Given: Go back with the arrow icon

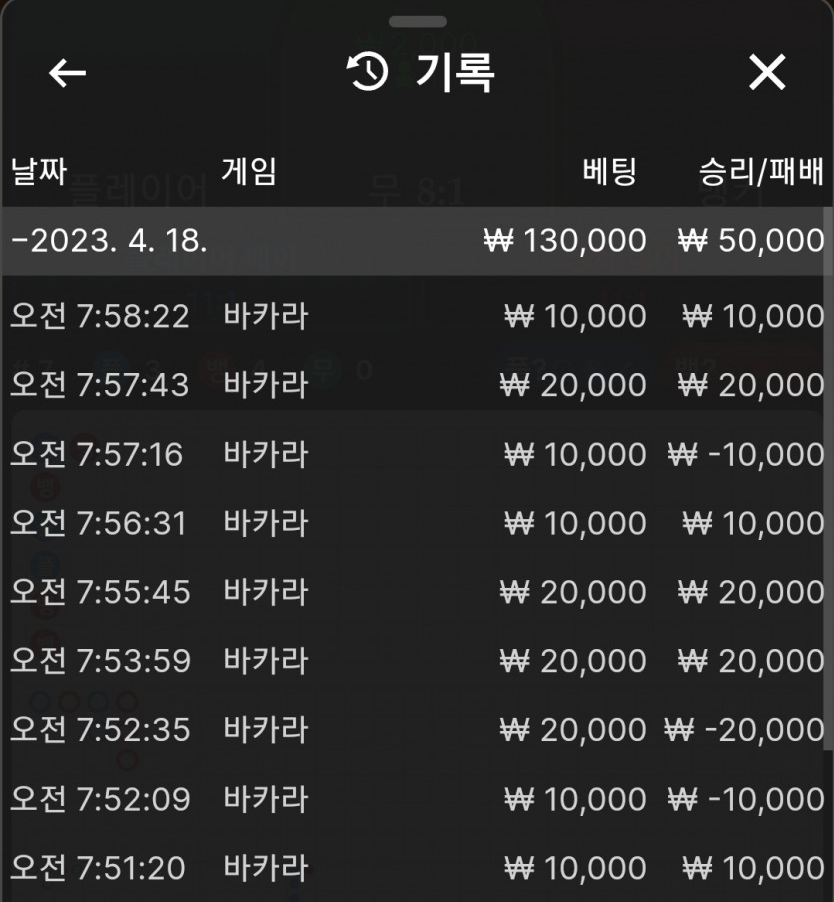Looking at the screenshot, I should pos(68,73).
